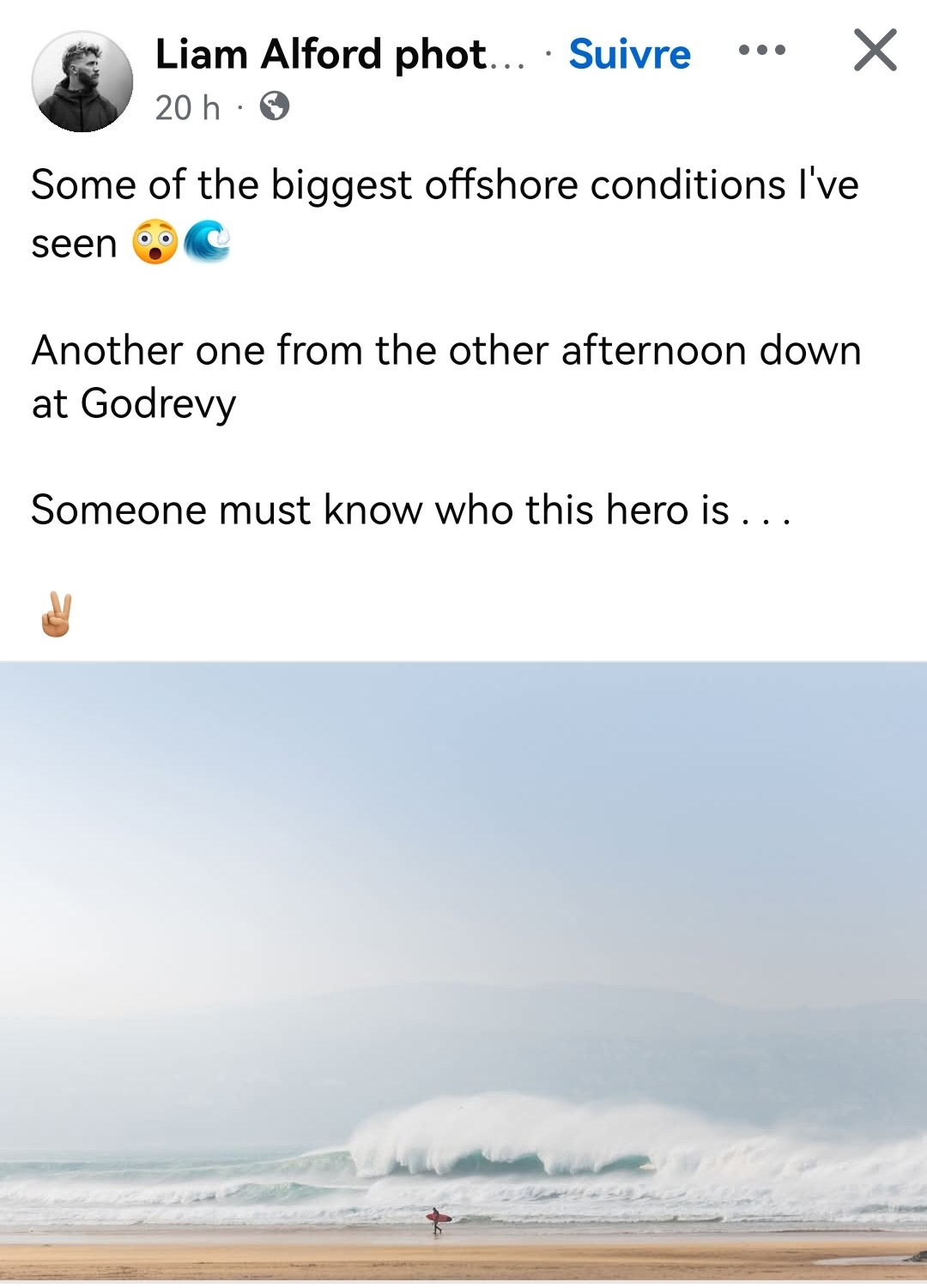Screen dimensions: 927x1288
Task: Open the Godrevy surf photo fullscreen
Action: tap(463, 970)
